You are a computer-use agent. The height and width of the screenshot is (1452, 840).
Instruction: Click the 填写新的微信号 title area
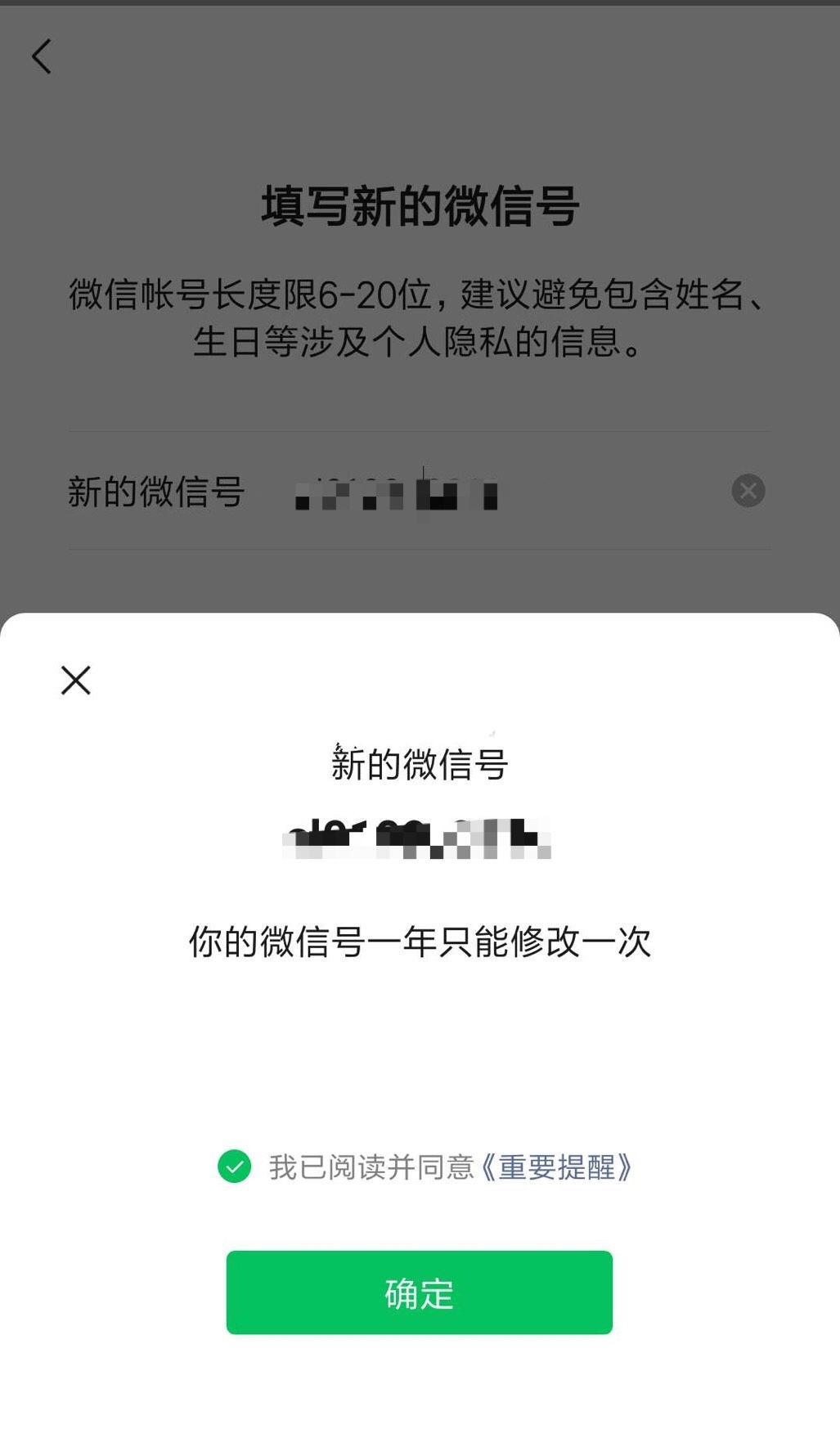[x=419, y=207]
